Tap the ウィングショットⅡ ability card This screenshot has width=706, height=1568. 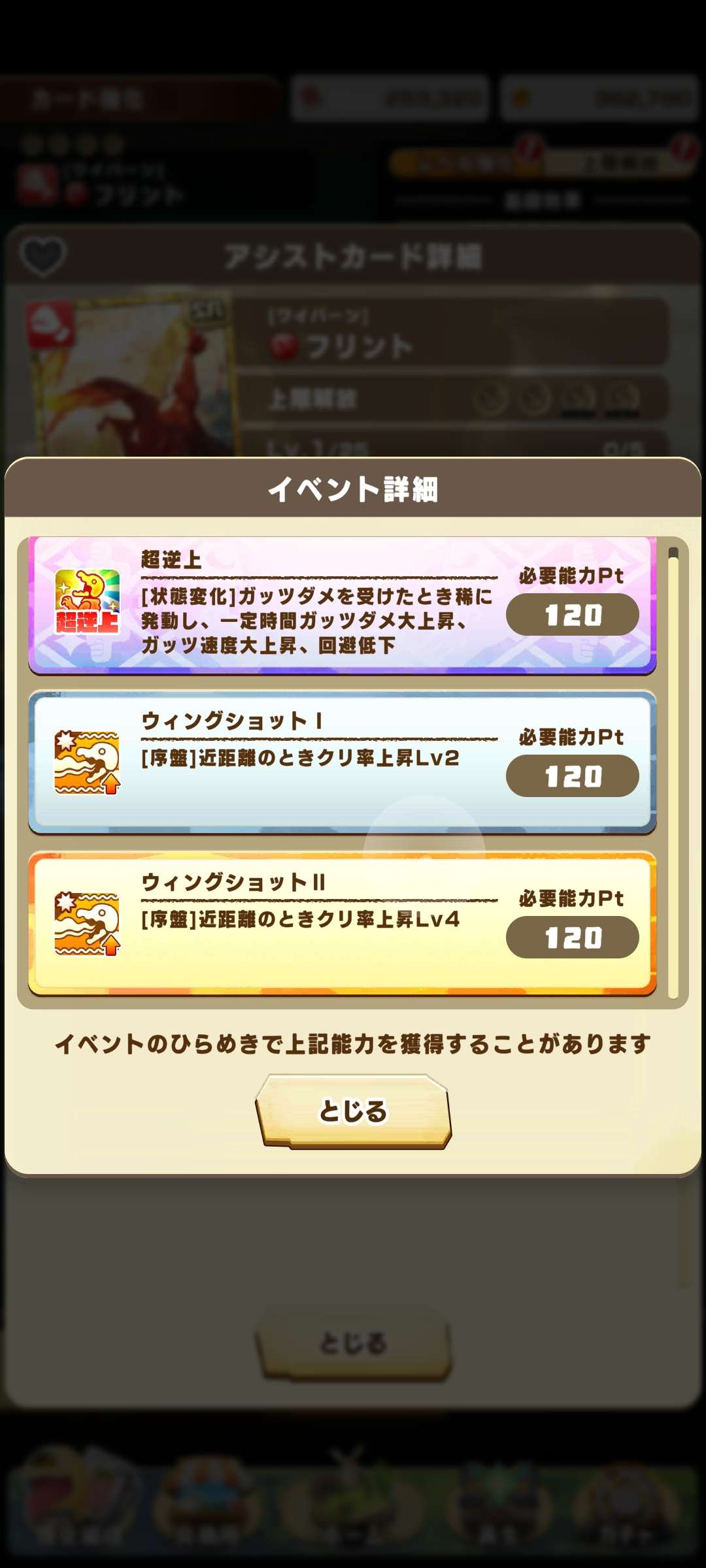(342, 923)
